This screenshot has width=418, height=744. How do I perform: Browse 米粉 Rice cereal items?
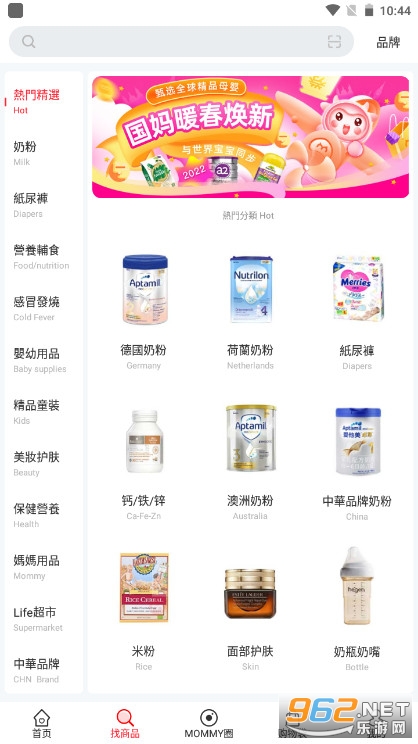tap(144, 612)
